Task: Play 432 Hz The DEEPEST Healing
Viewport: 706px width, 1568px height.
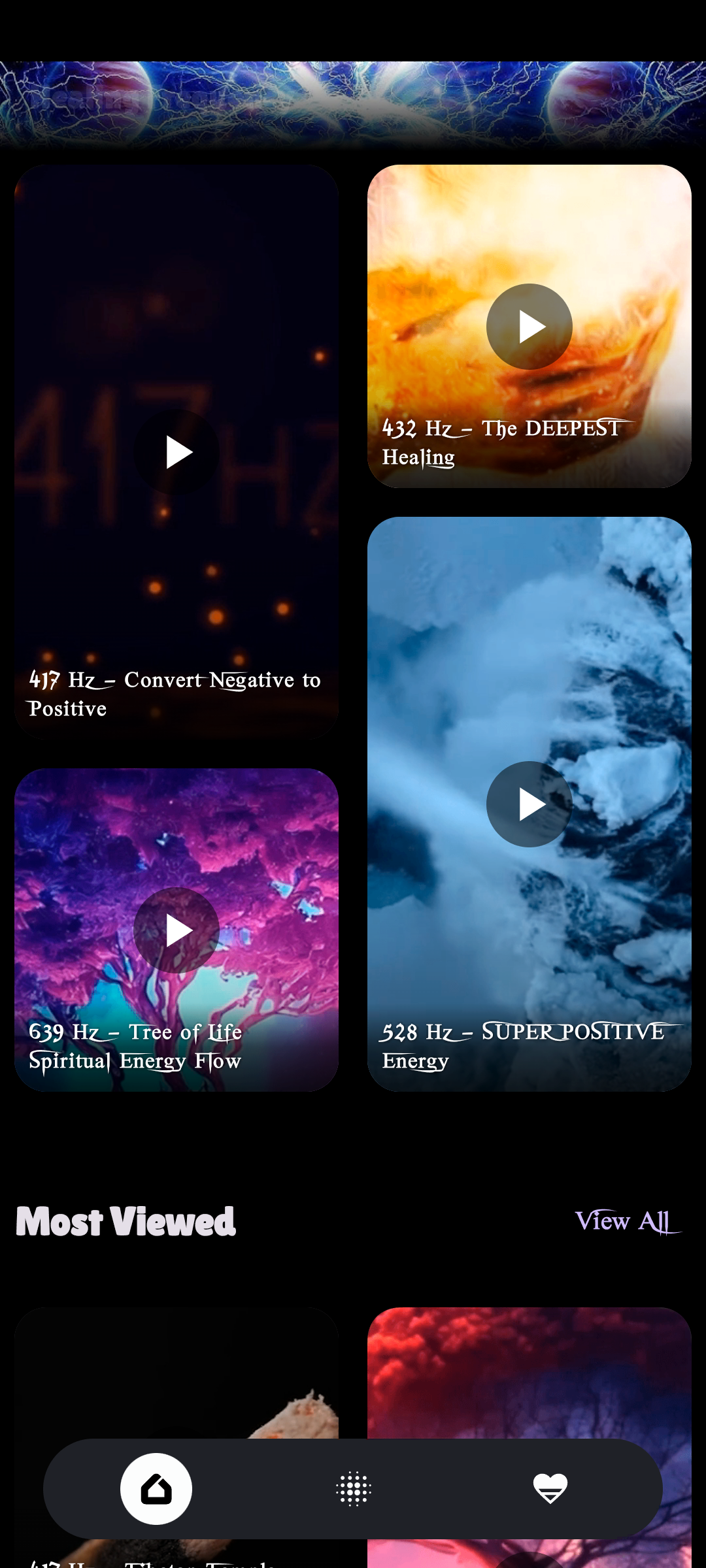Action: coord(529,327)
